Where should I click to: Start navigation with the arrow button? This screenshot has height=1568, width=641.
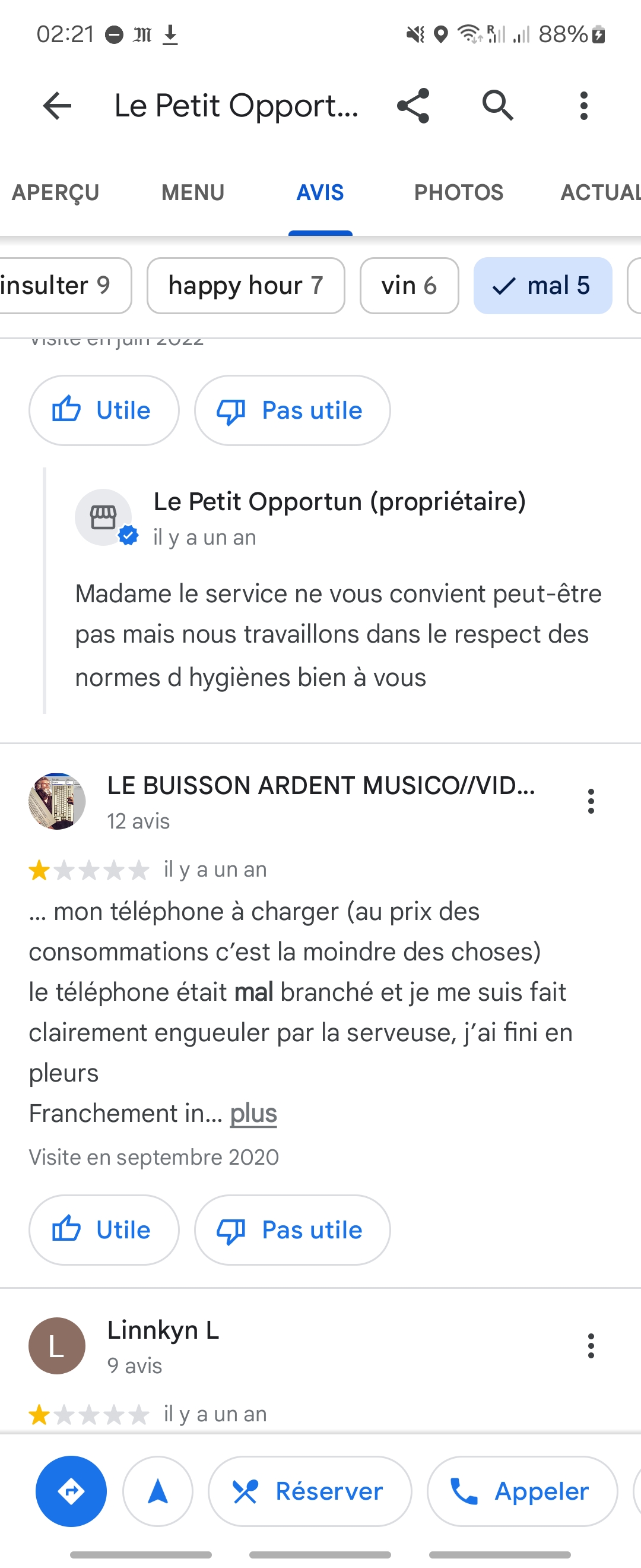158,1491
